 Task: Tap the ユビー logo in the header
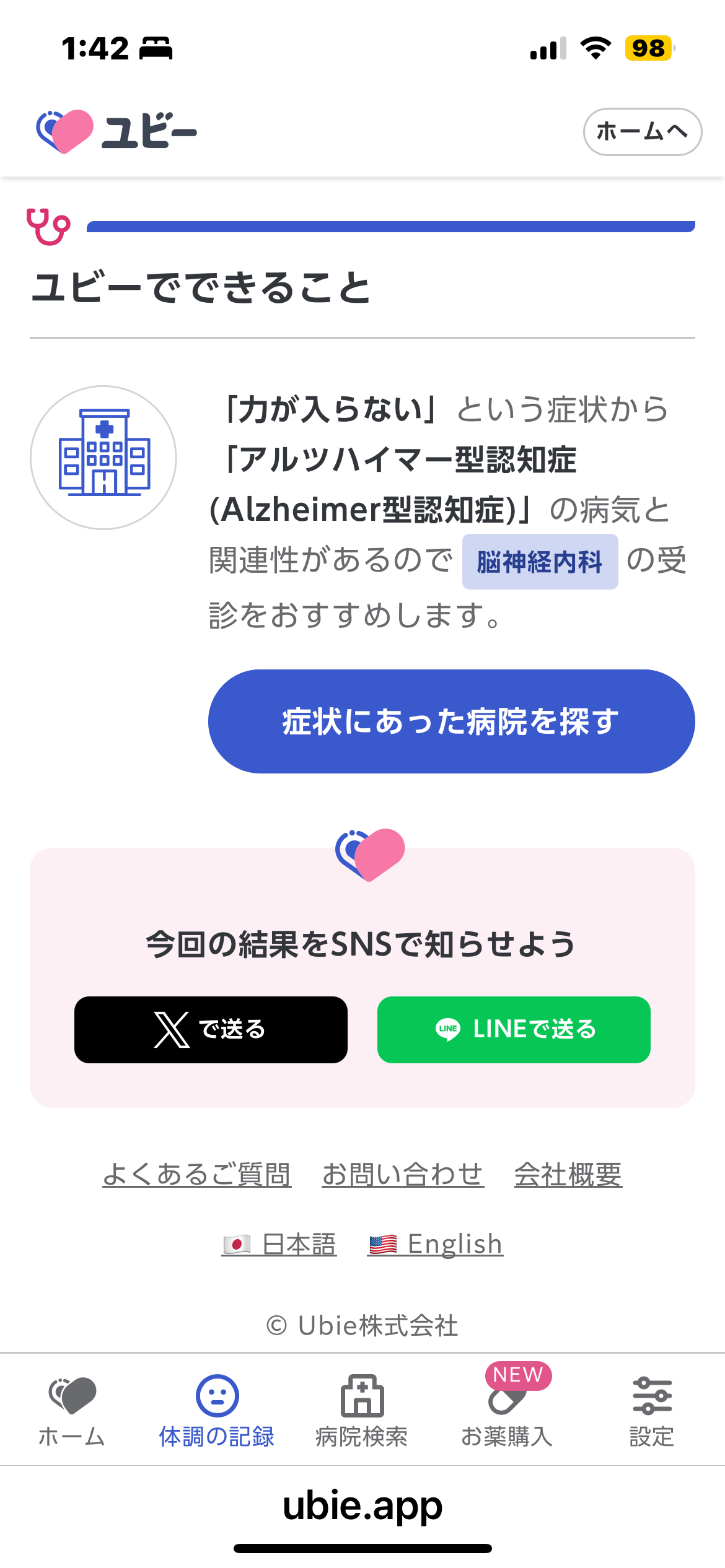tap(116, 131)
